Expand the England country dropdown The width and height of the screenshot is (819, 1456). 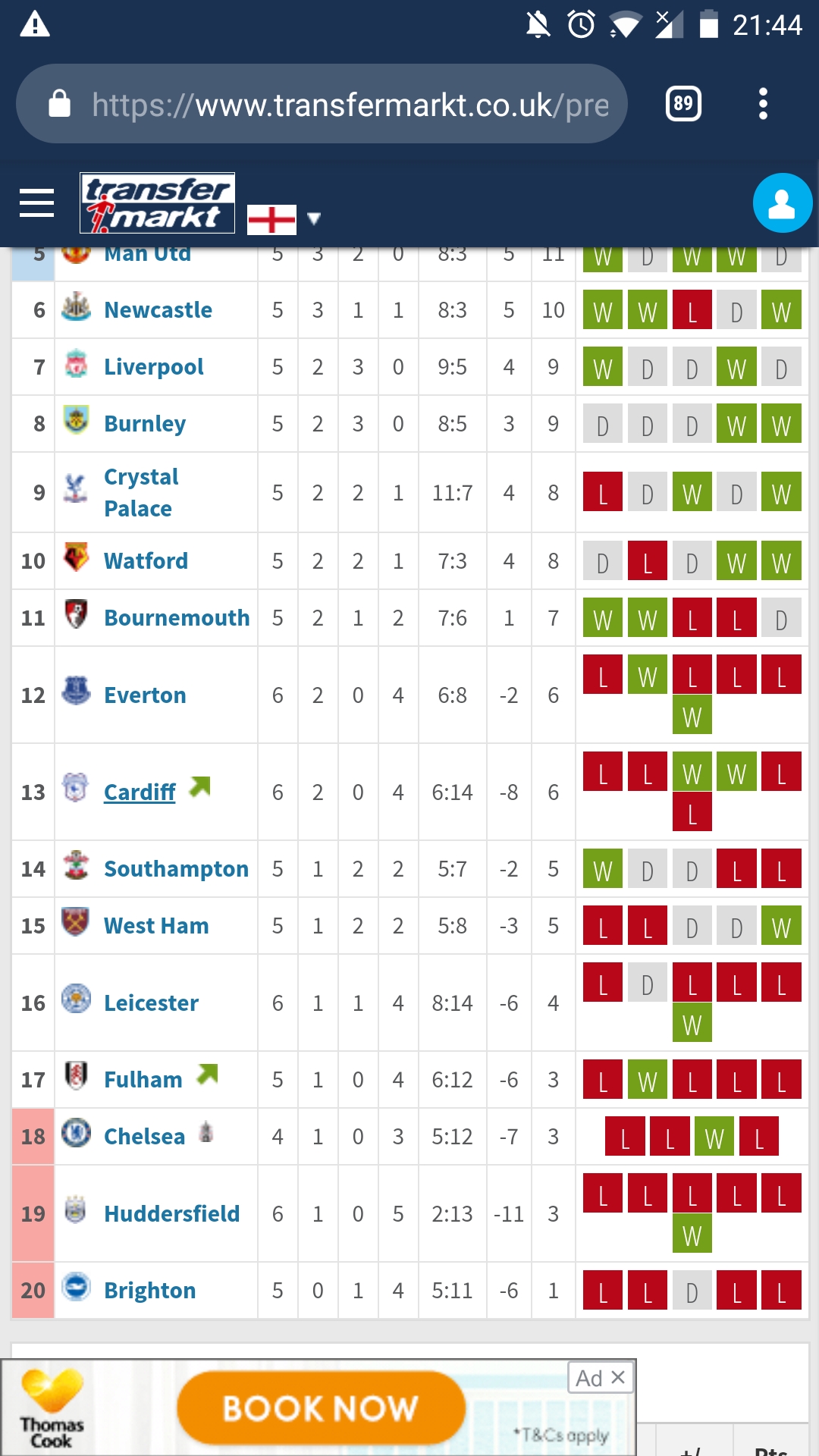click(x=313, y=219)
